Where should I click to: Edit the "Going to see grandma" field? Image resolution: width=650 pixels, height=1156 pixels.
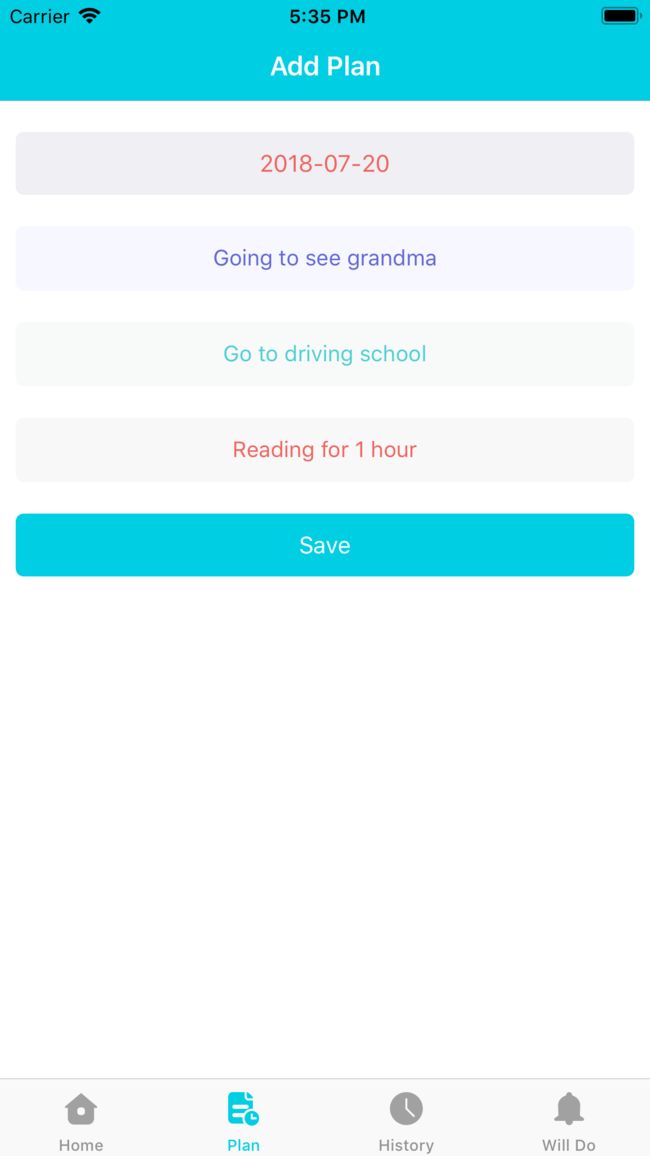(x=325, y=258)
